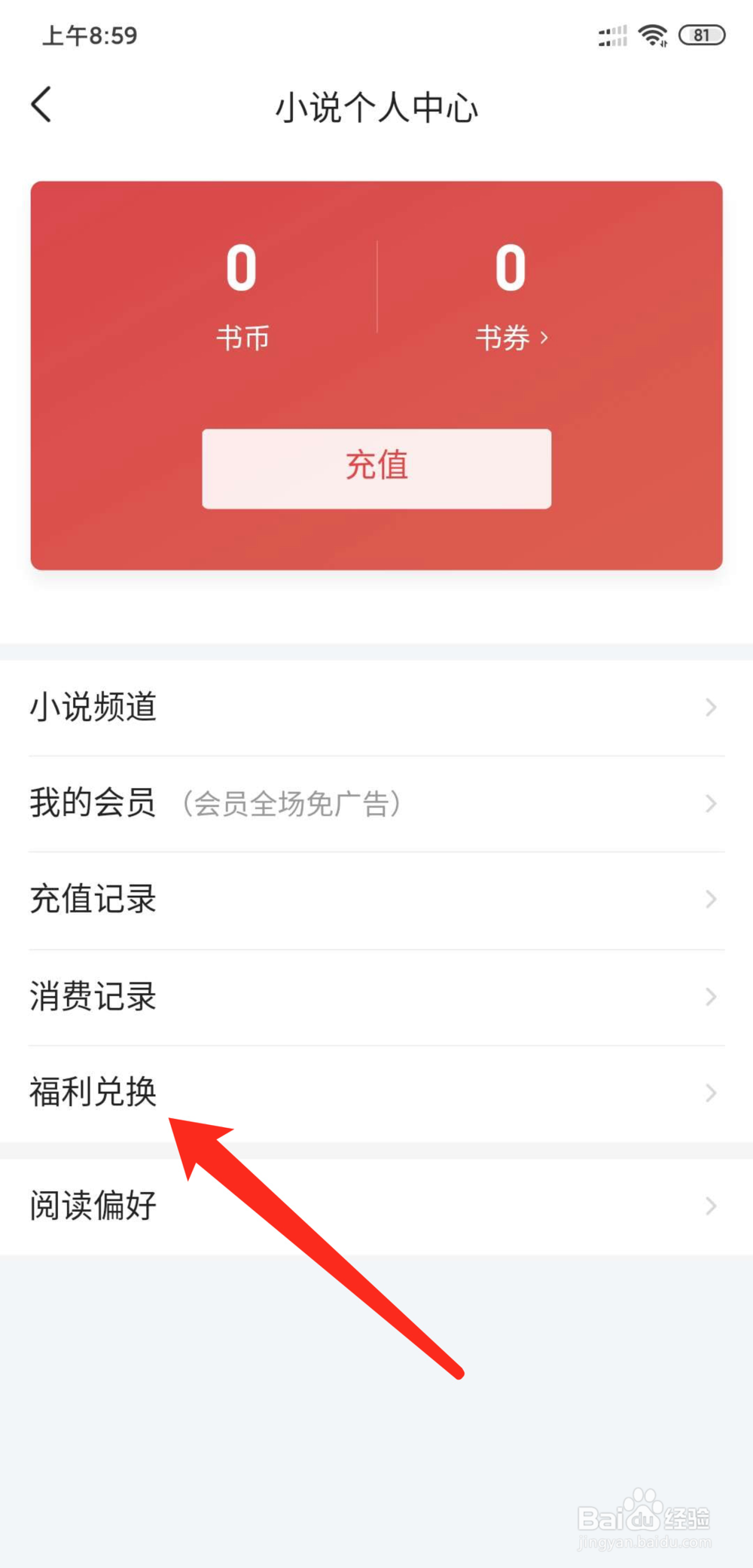The width and height of the screenshot is (753, 1568).
Task: Tap the clock showing 上午8:59
Action: (90, 34)
